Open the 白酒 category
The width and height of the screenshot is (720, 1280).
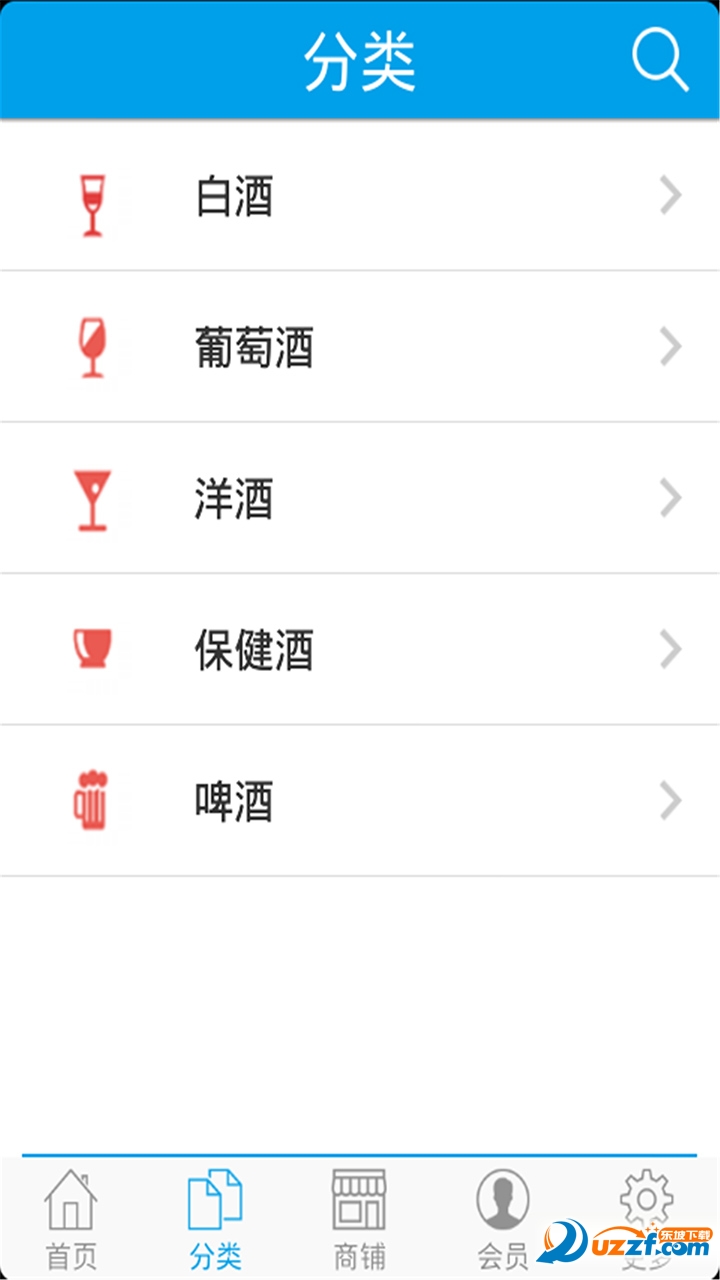click(x=360, y=196)
